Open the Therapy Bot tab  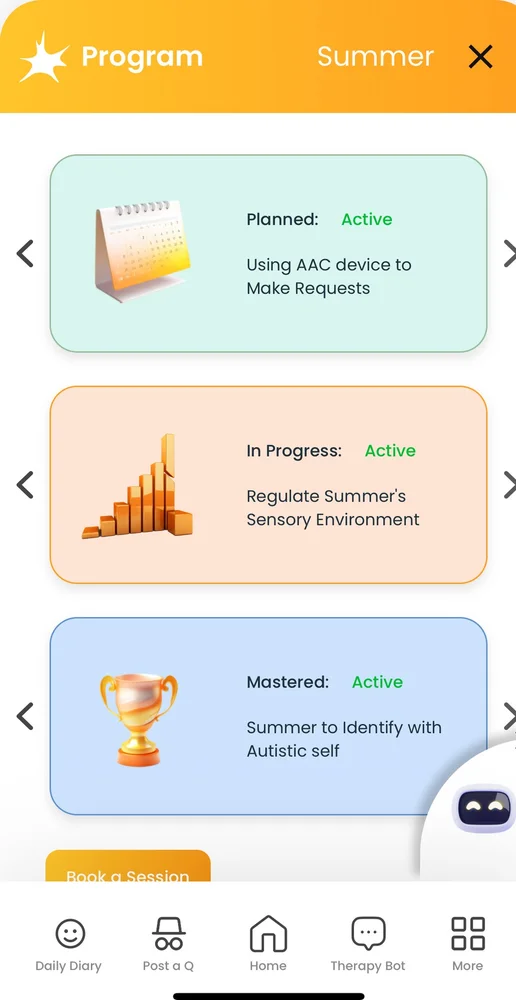(368, 945)
